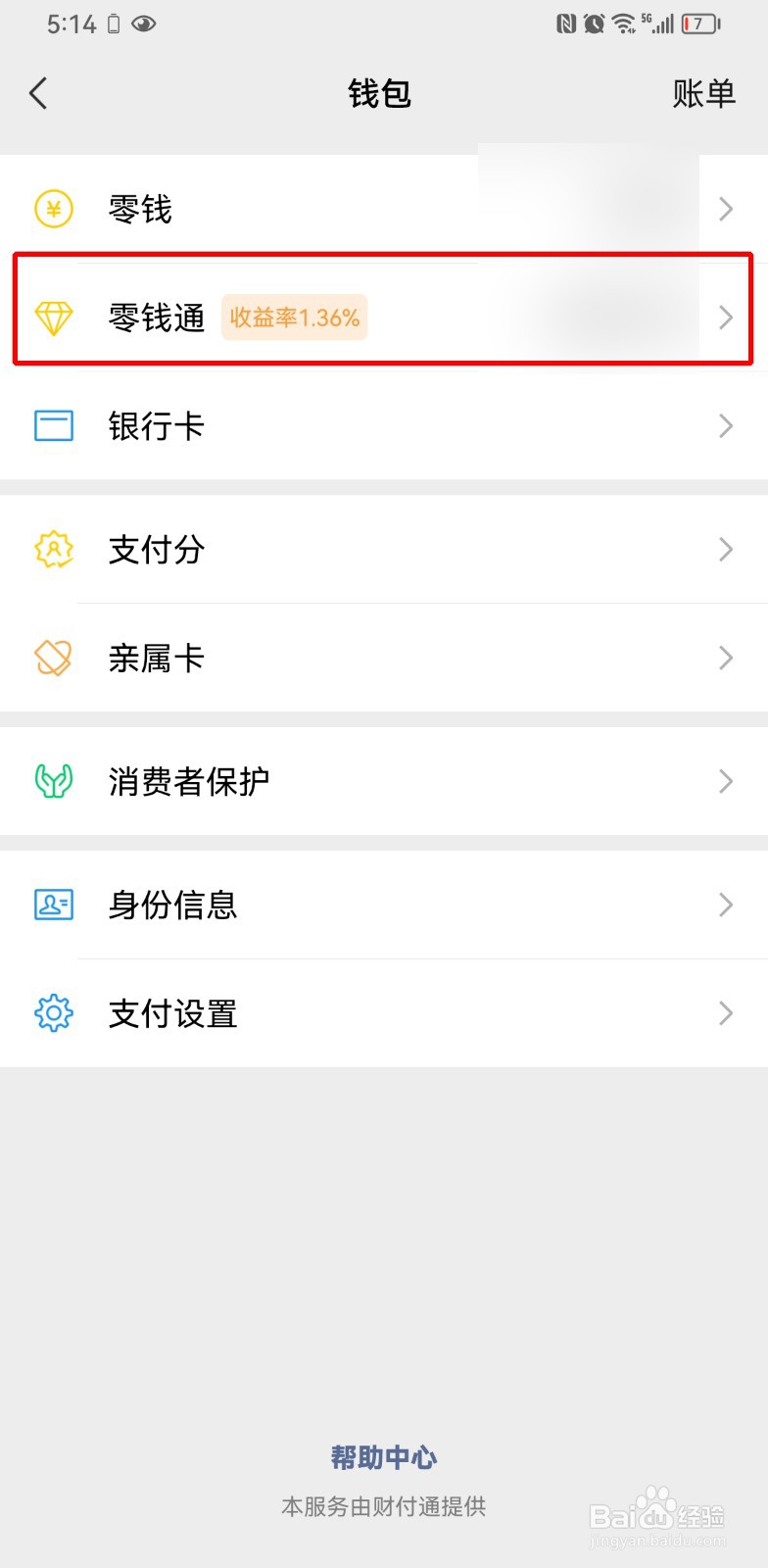Screen dimensions: 768x1568
Task: Go to 支付设置
Action: pyautogui.click(x=382, y=1013)
